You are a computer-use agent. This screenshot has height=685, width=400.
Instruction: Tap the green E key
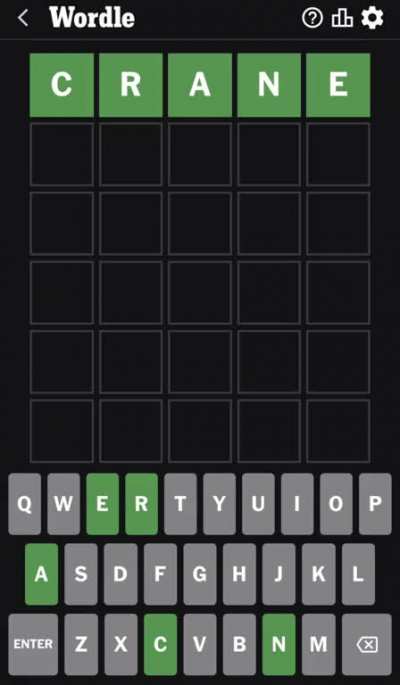pyautogui.click(x=102, y=504)
